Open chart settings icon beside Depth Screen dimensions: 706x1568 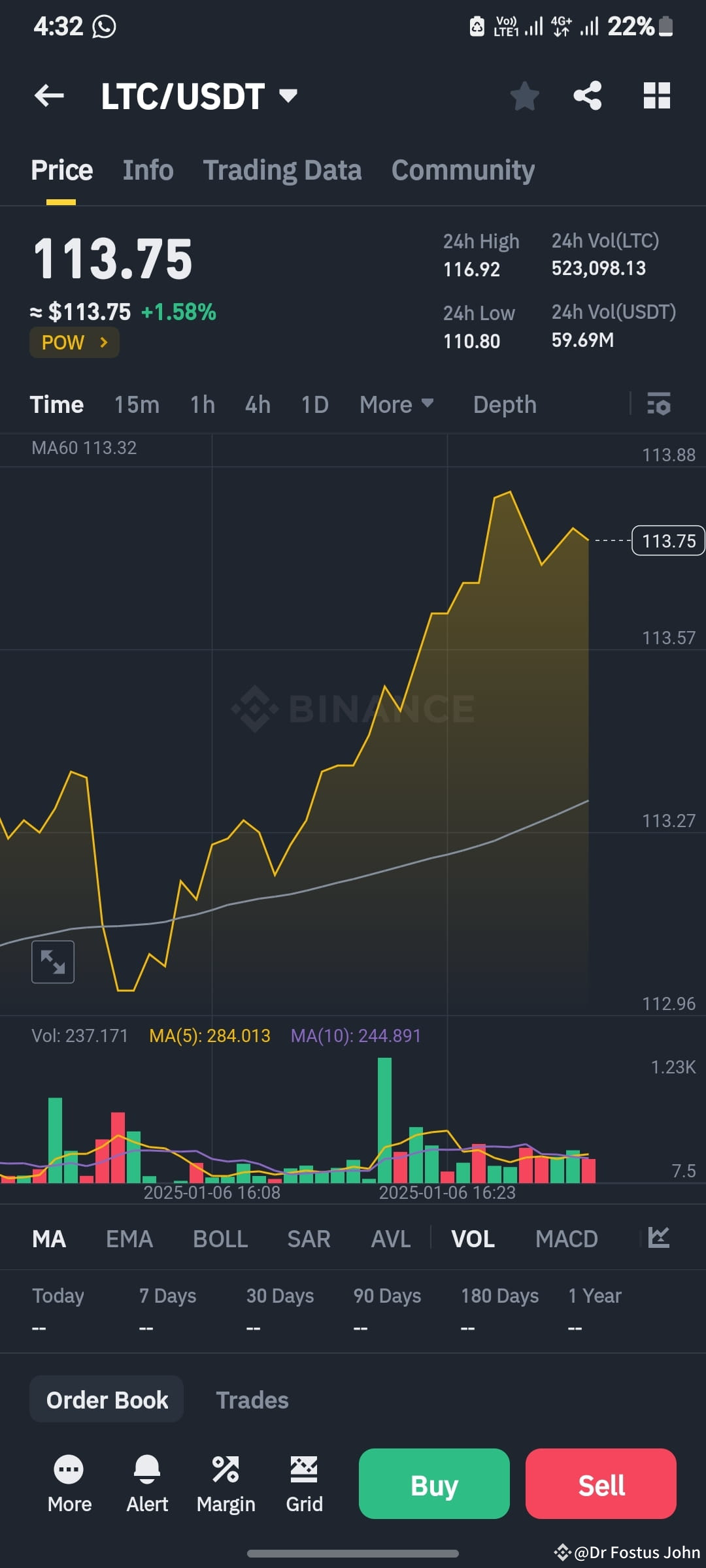pos(659,404)
